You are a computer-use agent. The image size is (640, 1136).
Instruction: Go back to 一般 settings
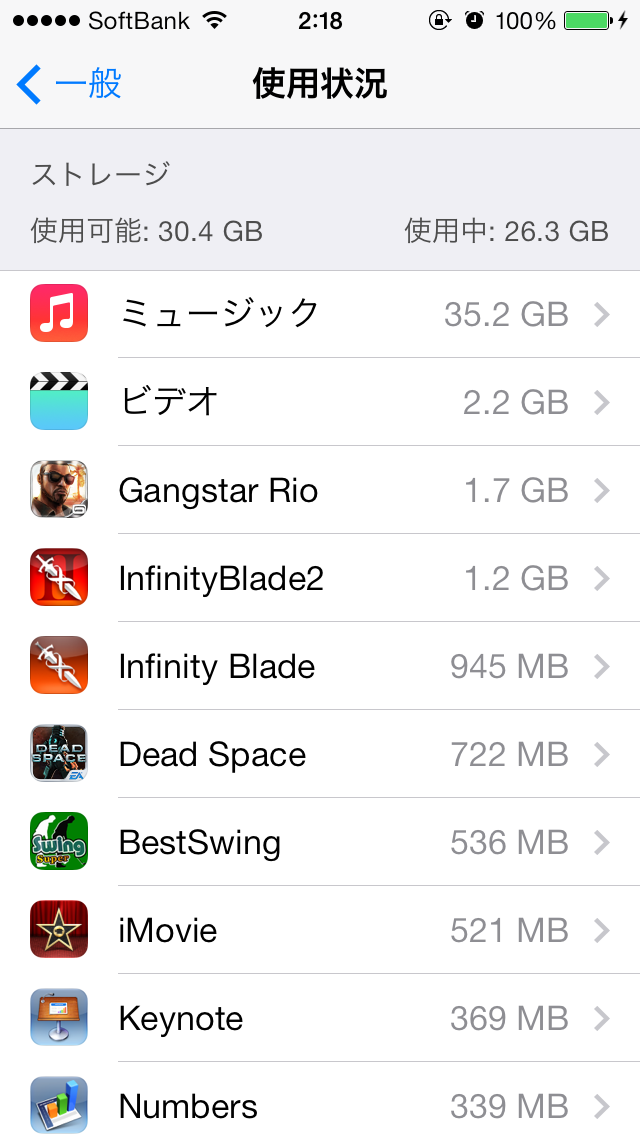(70, 85)
